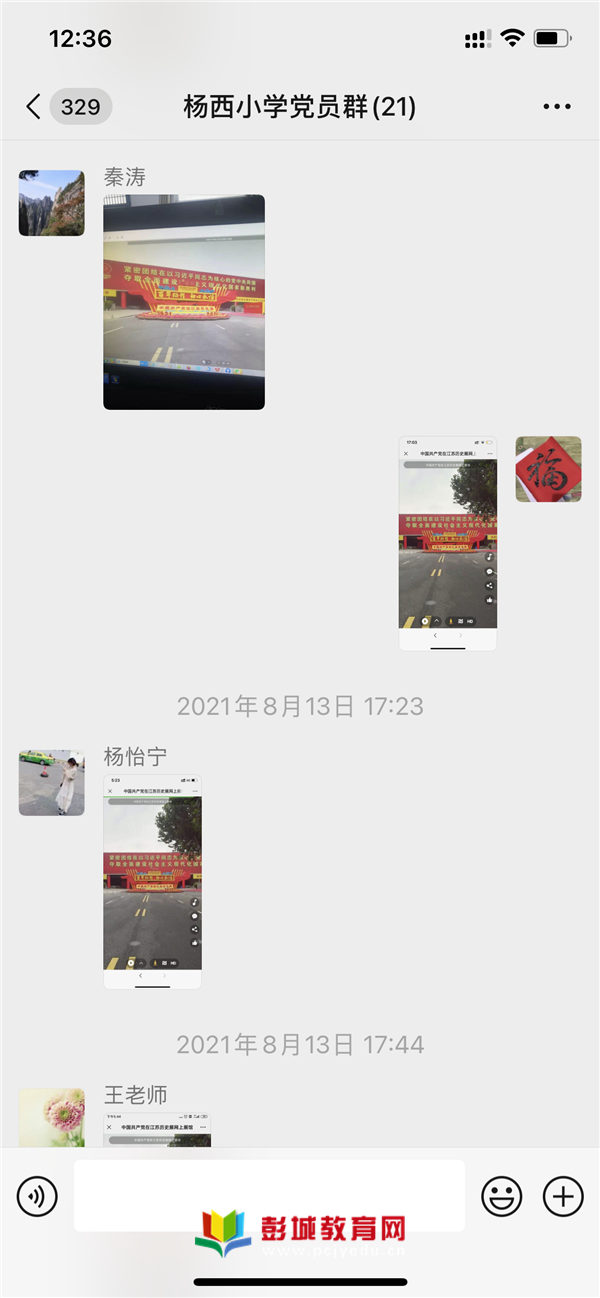The height and width of the screenshot is (1298, 600).
Task: Open the group chat overflow menu
Action: tap(556, 107)
